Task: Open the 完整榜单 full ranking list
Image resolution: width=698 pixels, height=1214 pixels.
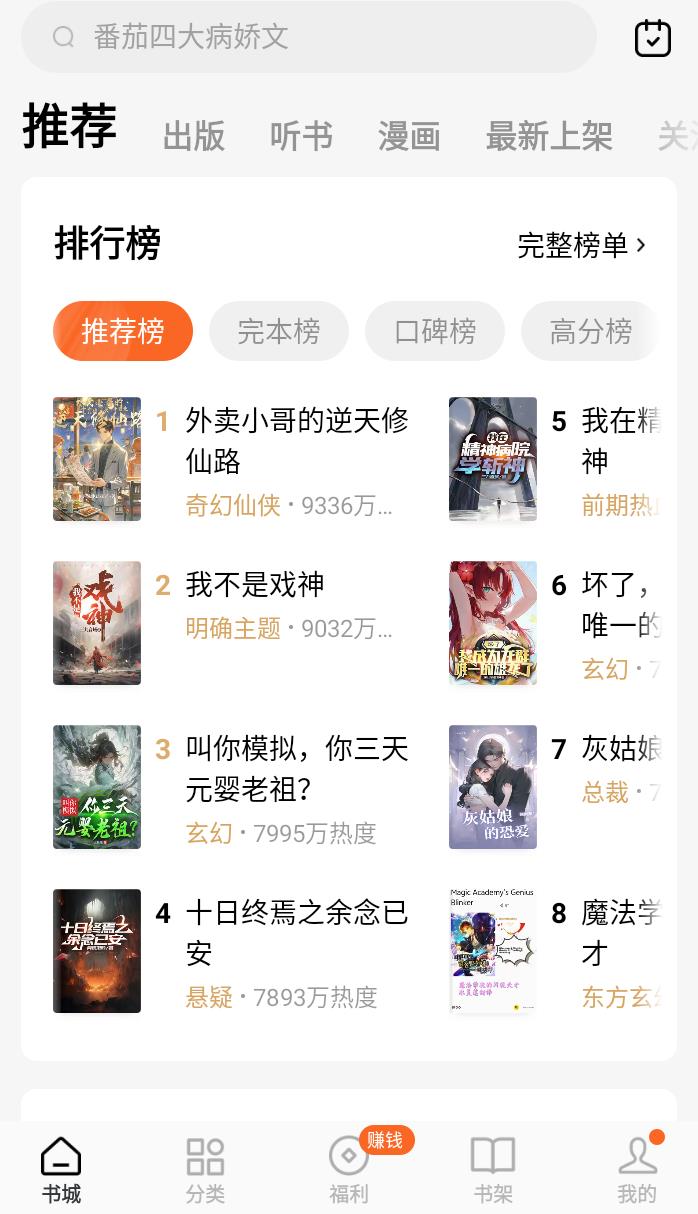Action: (x=582, y=245)
